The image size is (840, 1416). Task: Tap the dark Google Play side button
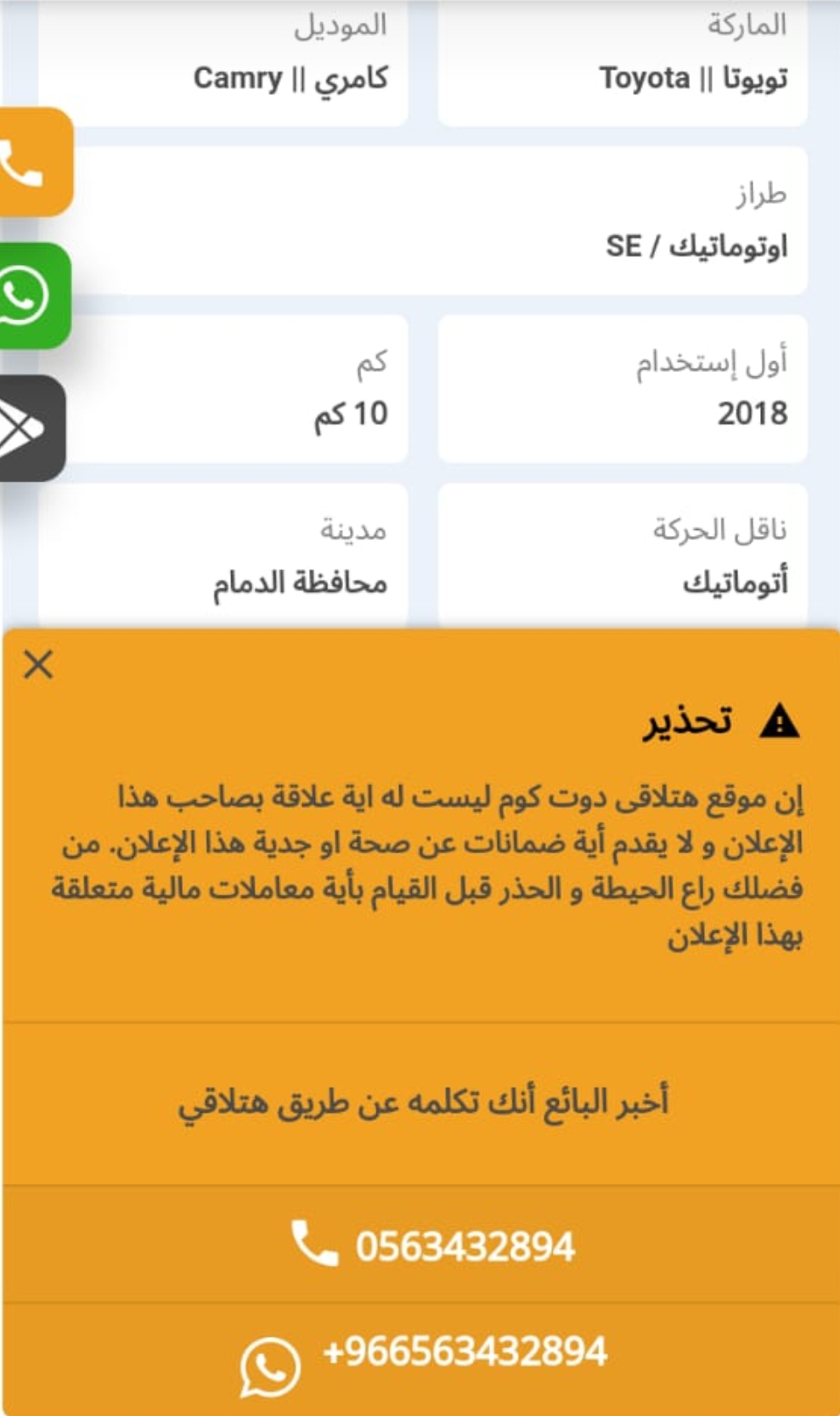31,428
